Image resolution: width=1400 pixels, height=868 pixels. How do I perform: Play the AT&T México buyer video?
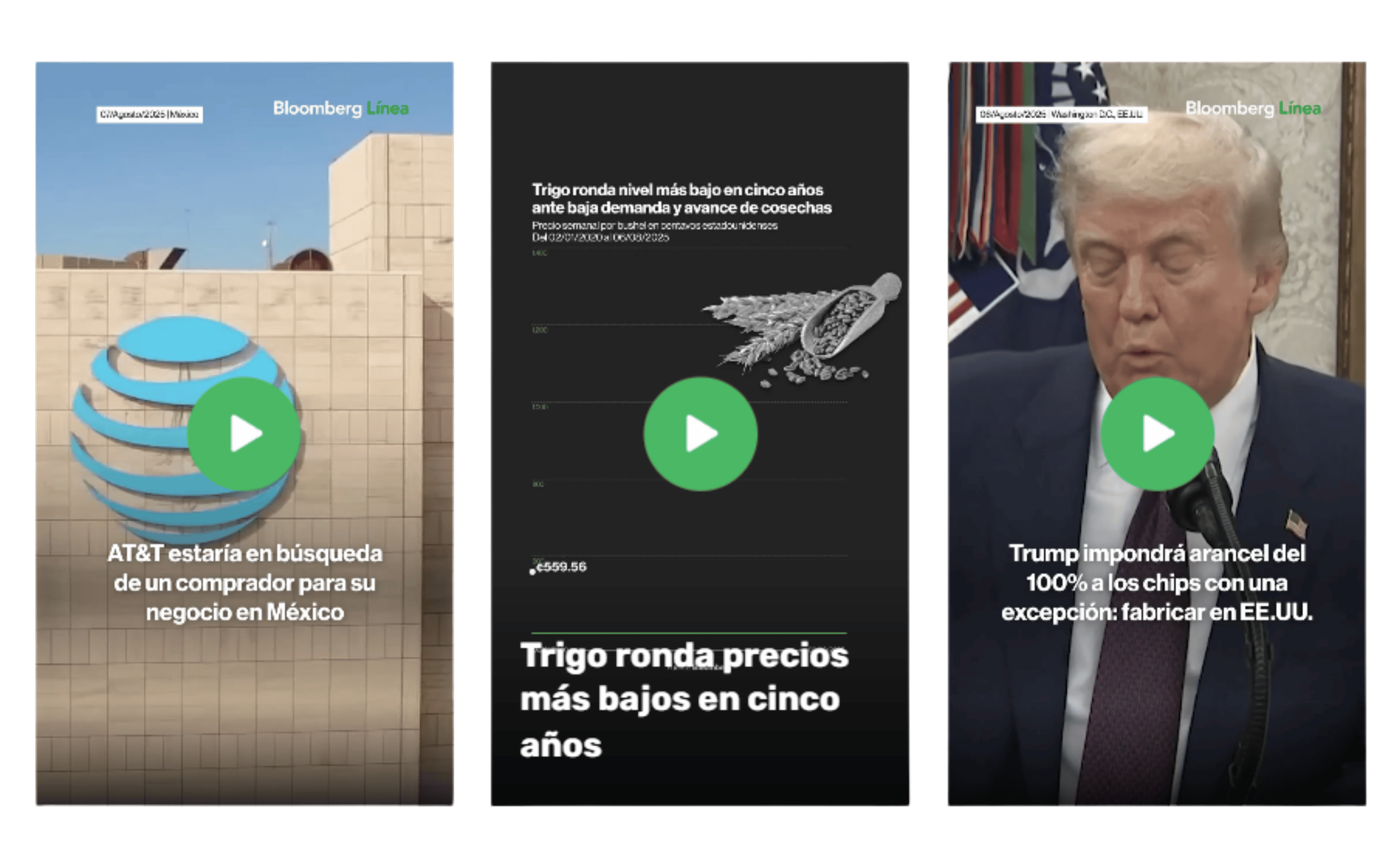pyautogui.click(x=244, y=434)
